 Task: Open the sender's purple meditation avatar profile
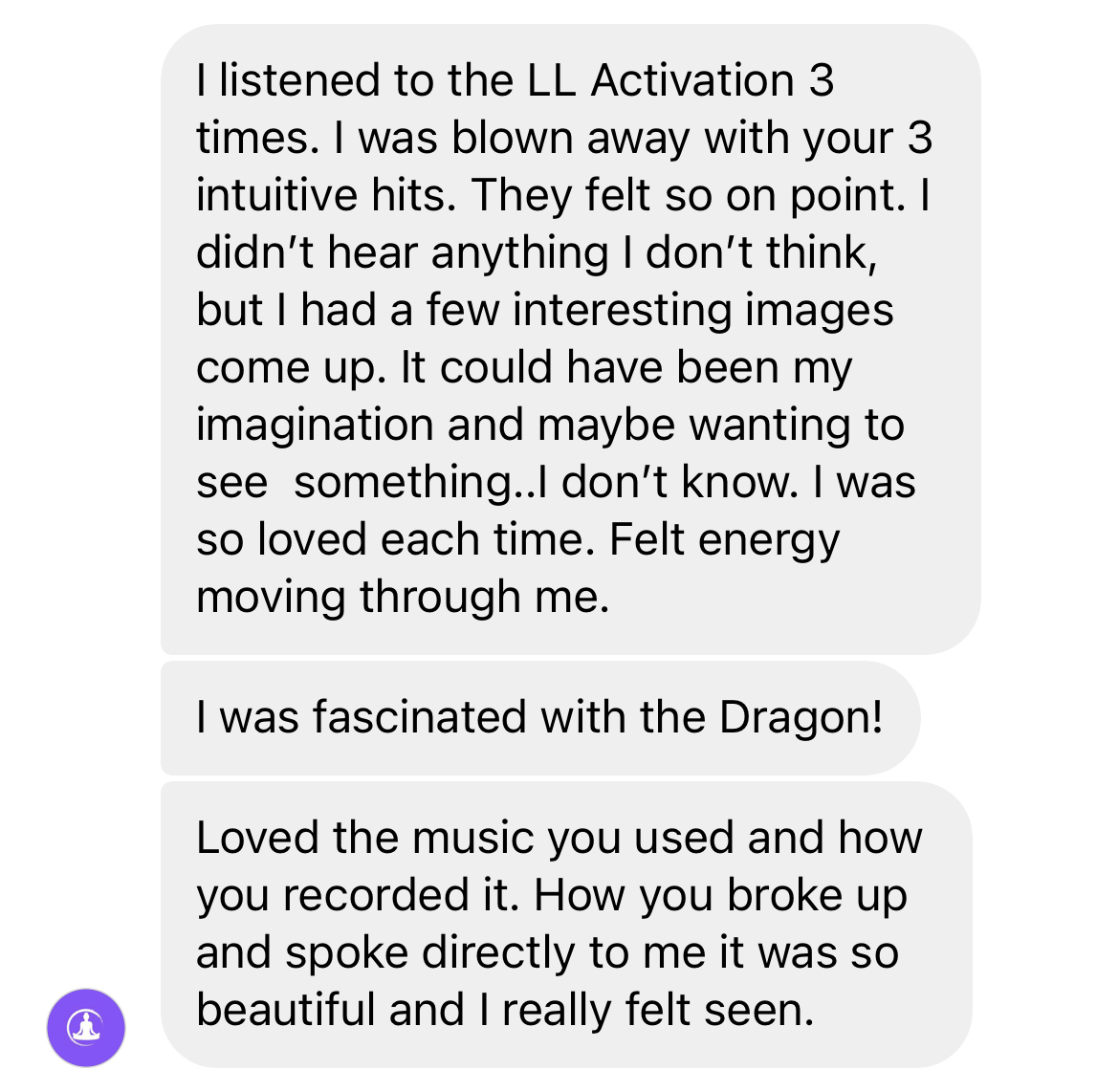(86, 1028)
